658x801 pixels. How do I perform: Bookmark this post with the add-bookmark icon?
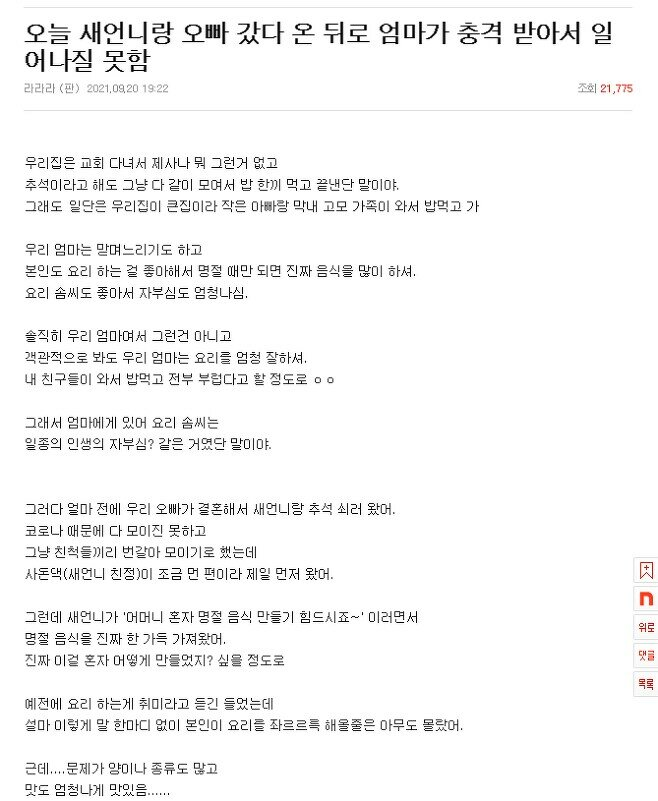point(645,571)
